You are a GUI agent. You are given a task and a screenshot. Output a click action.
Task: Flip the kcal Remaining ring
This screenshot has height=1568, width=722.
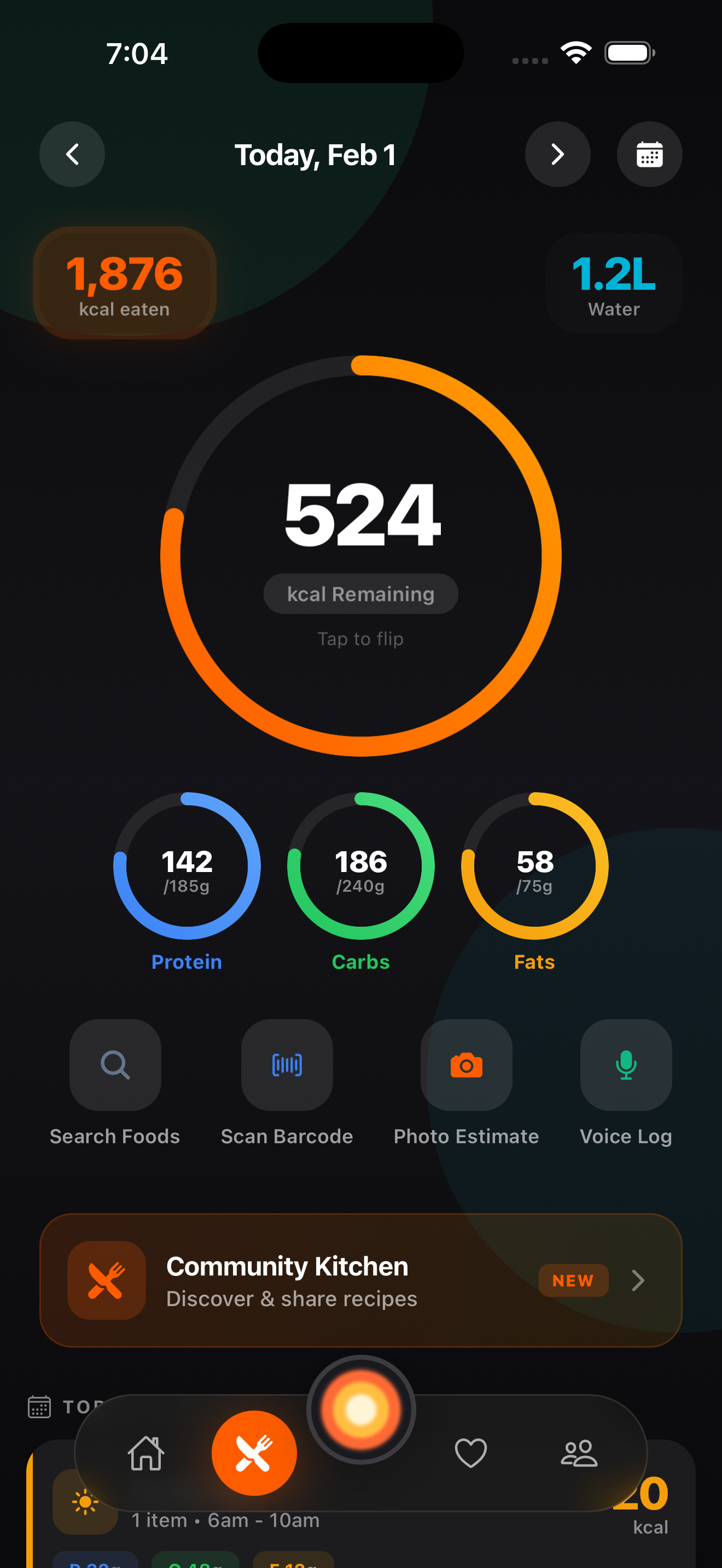(361, 557)
